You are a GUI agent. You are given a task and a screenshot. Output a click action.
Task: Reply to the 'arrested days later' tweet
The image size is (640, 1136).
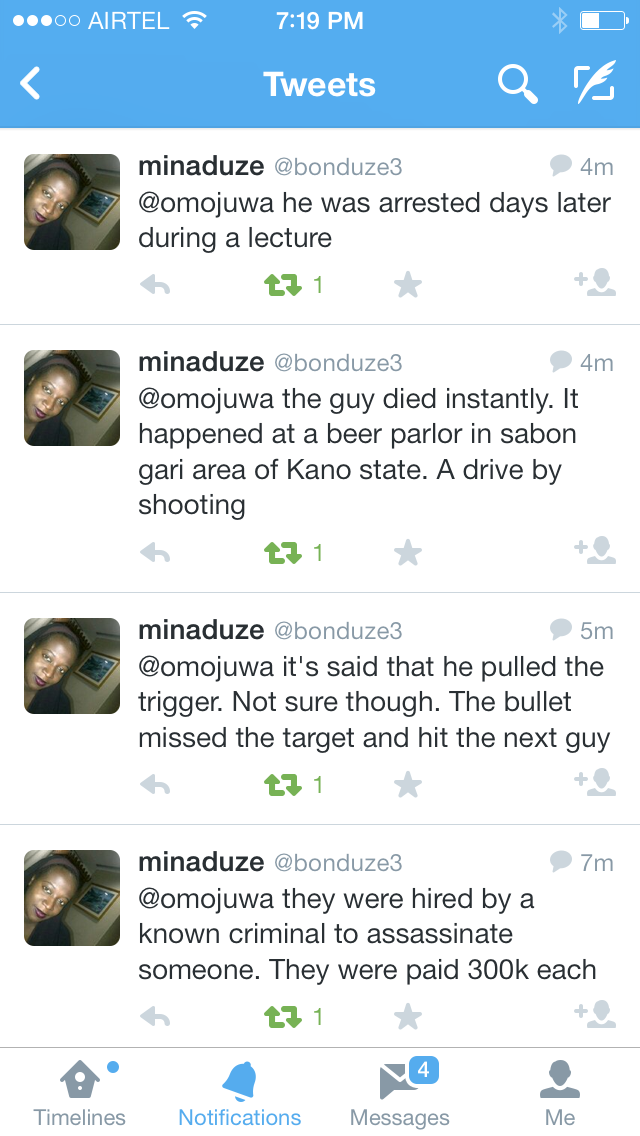click(x=155, y=286)
